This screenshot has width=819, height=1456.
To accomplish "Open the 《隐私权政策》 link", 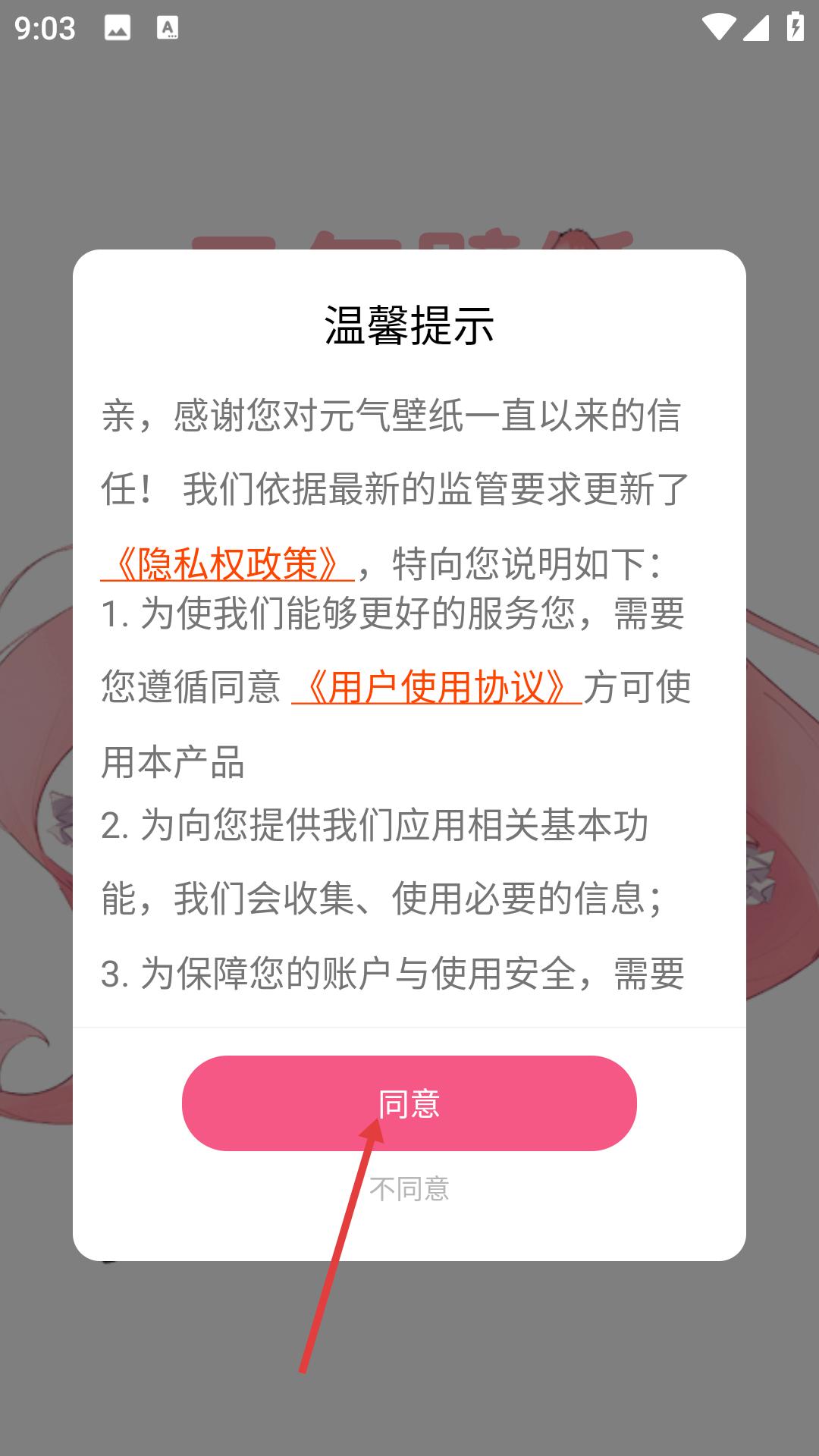I will (227, 563).
